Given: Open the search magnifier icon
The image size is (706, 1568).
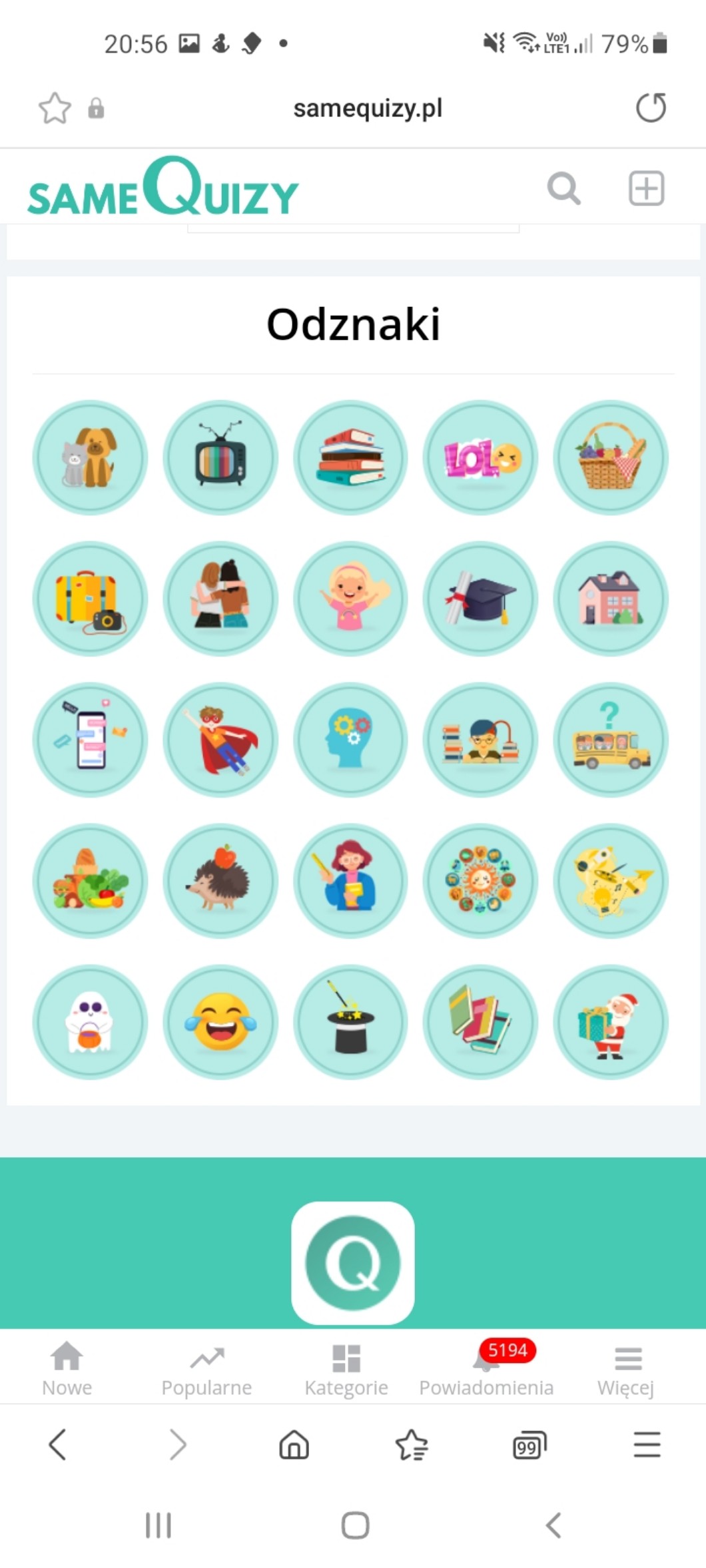Looking at the screenshot, I should click(563, 188).
